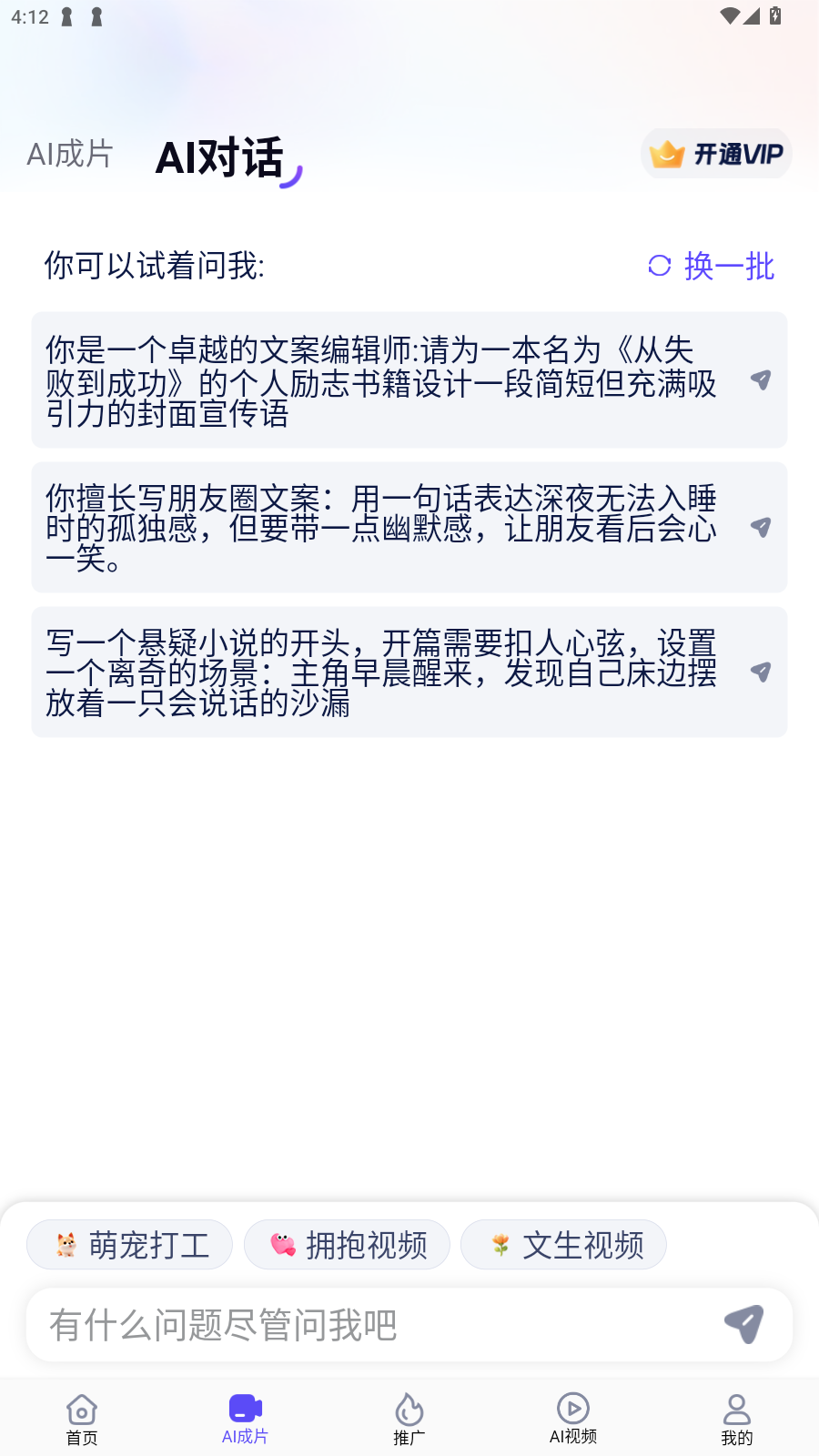Refresh suggestions with 换一批

tap(711, 266)
